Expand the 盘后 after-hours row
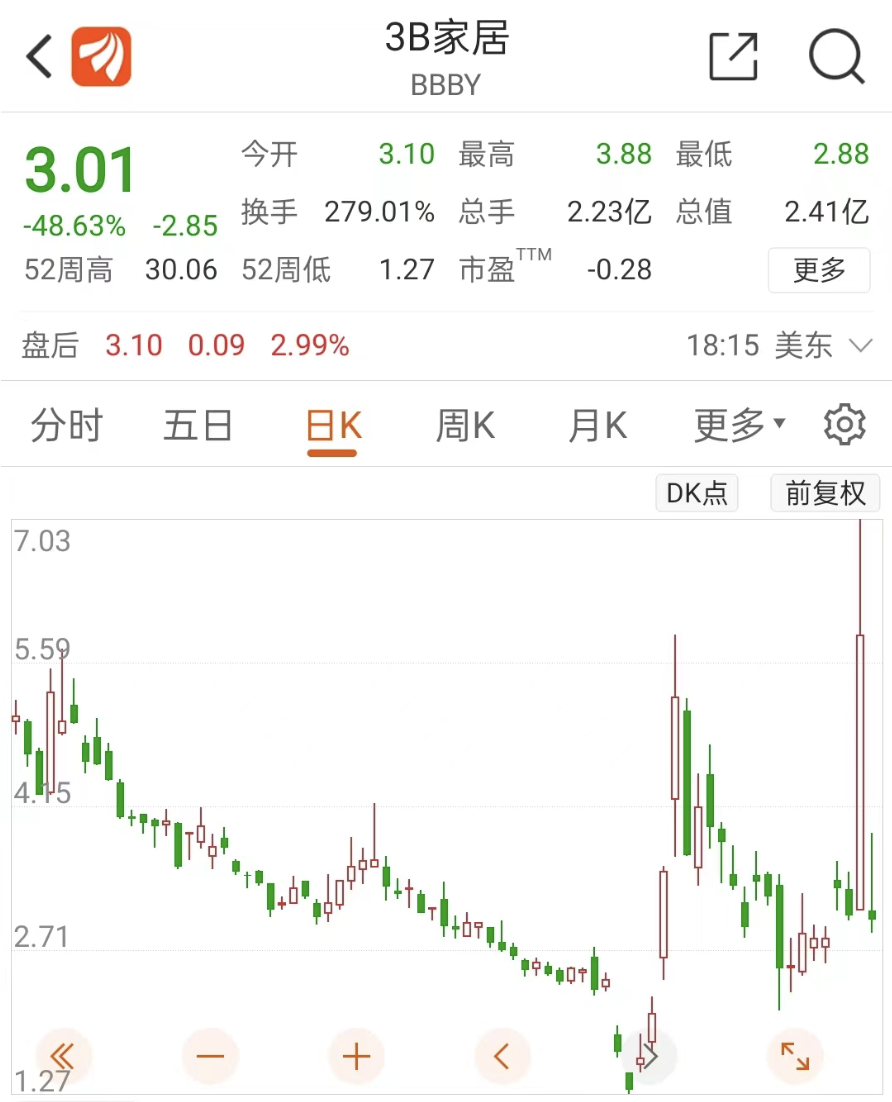The image size is (892, 1102). 860,346
